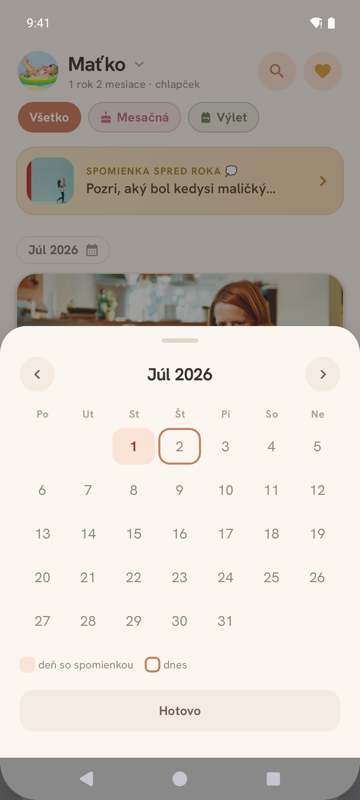Viewport: 360px width, 800px height.
Task: Choose day 15 in July 2026
Action: [x=134, y=534]
